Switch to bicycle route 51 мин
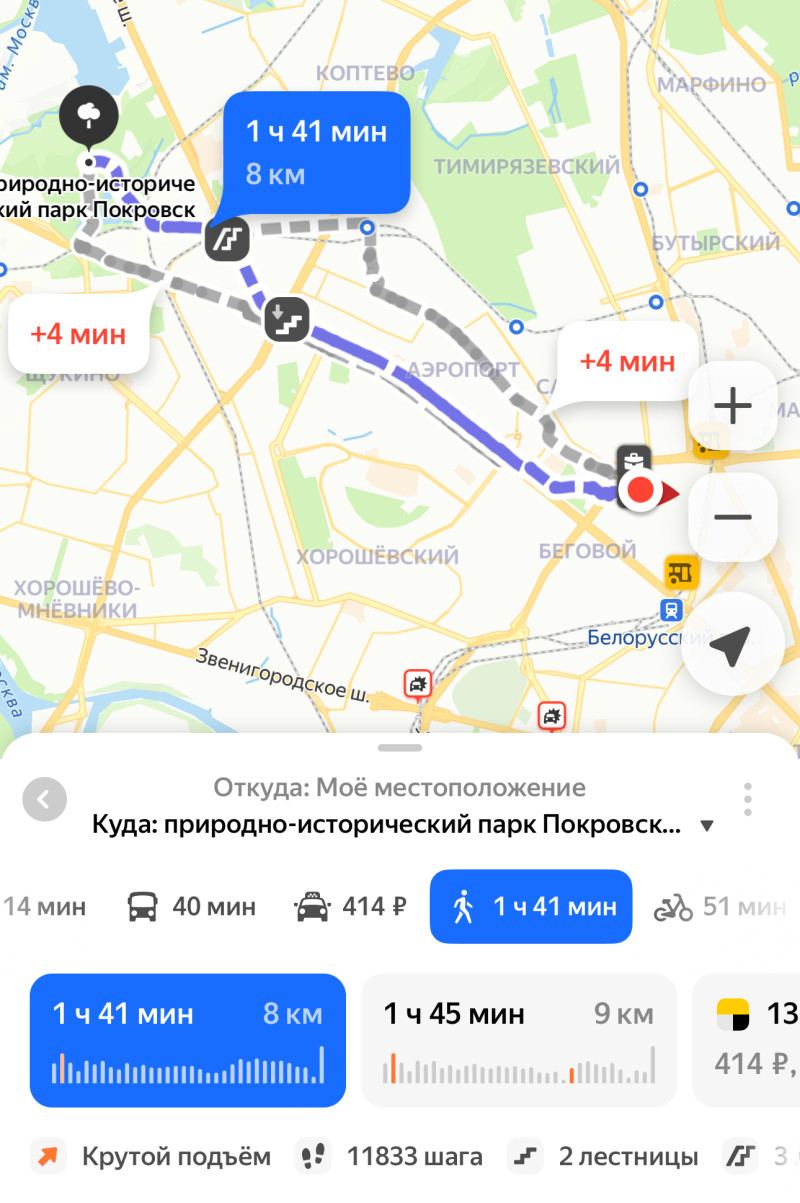This screenshot has height=1203, width=800. [x=720, y=907]
